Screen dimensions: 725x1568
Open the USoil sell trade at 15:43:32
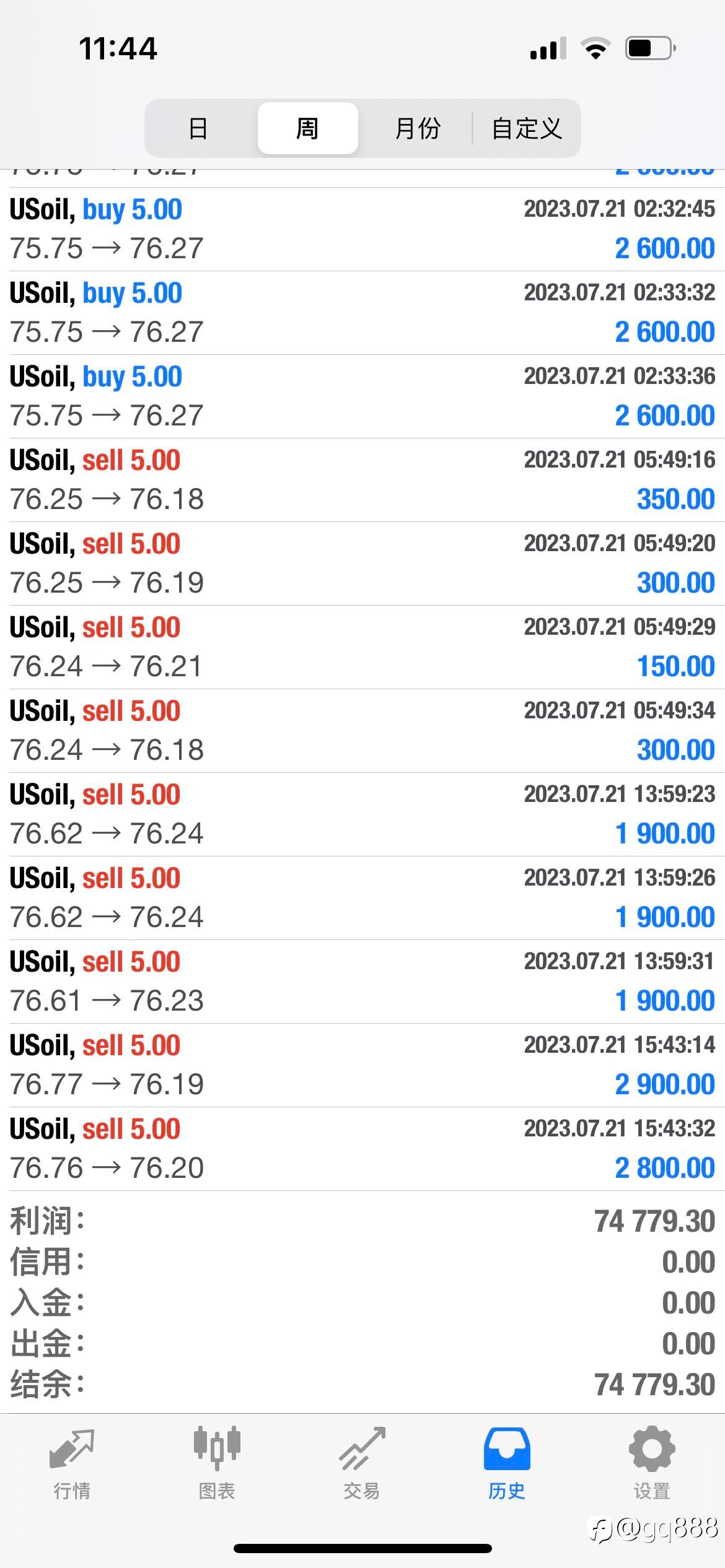point(362,1149)
